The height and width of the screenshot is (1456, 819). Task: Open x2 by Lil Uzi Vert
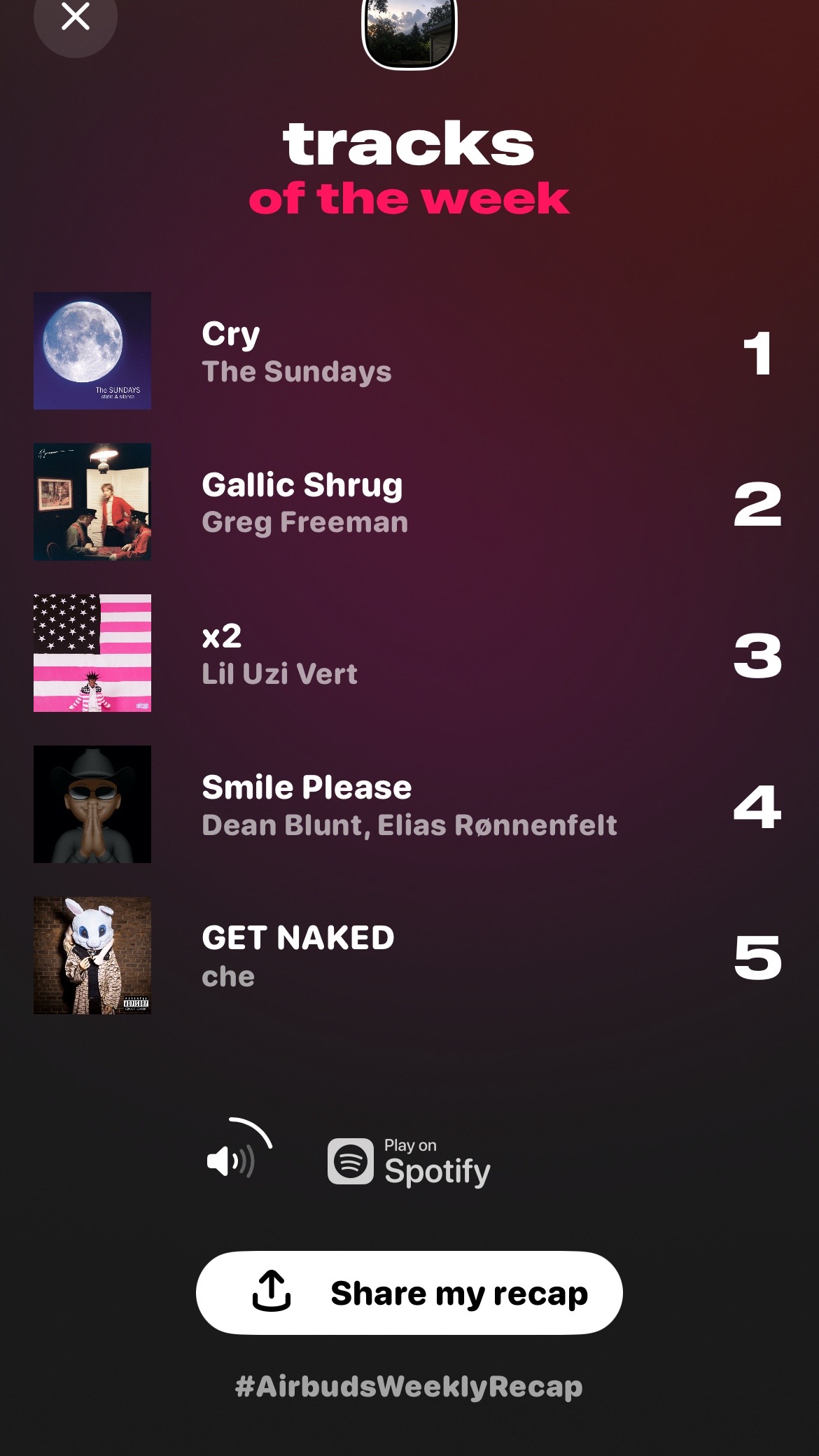point(409,653)
